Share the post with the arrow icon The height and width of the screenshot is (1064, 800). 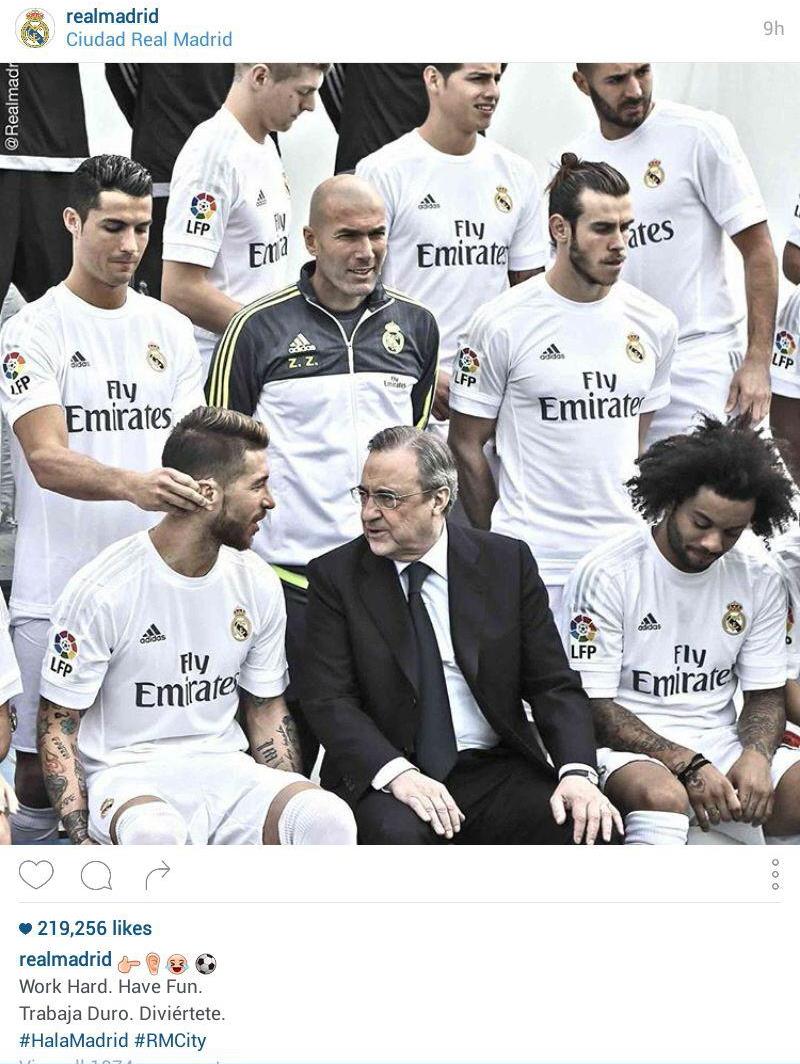[x=157, y=876]
